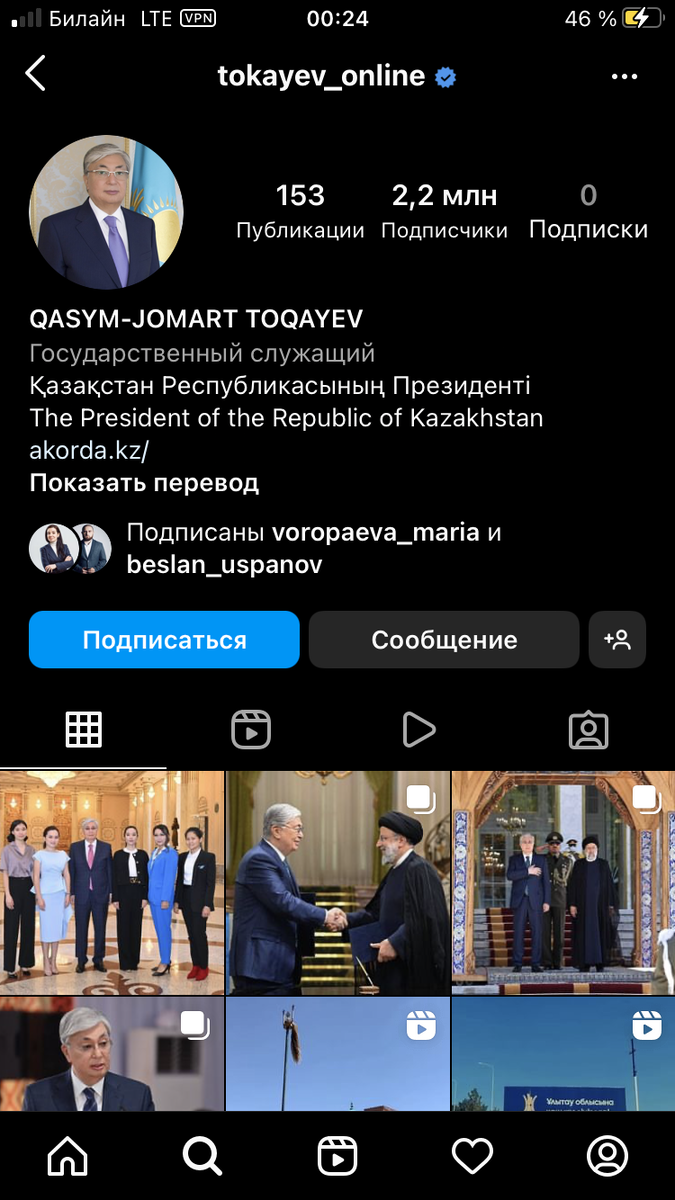Go back using the top-left arrow
Screen dimensions: 675x1200
[x=36, y=75]
